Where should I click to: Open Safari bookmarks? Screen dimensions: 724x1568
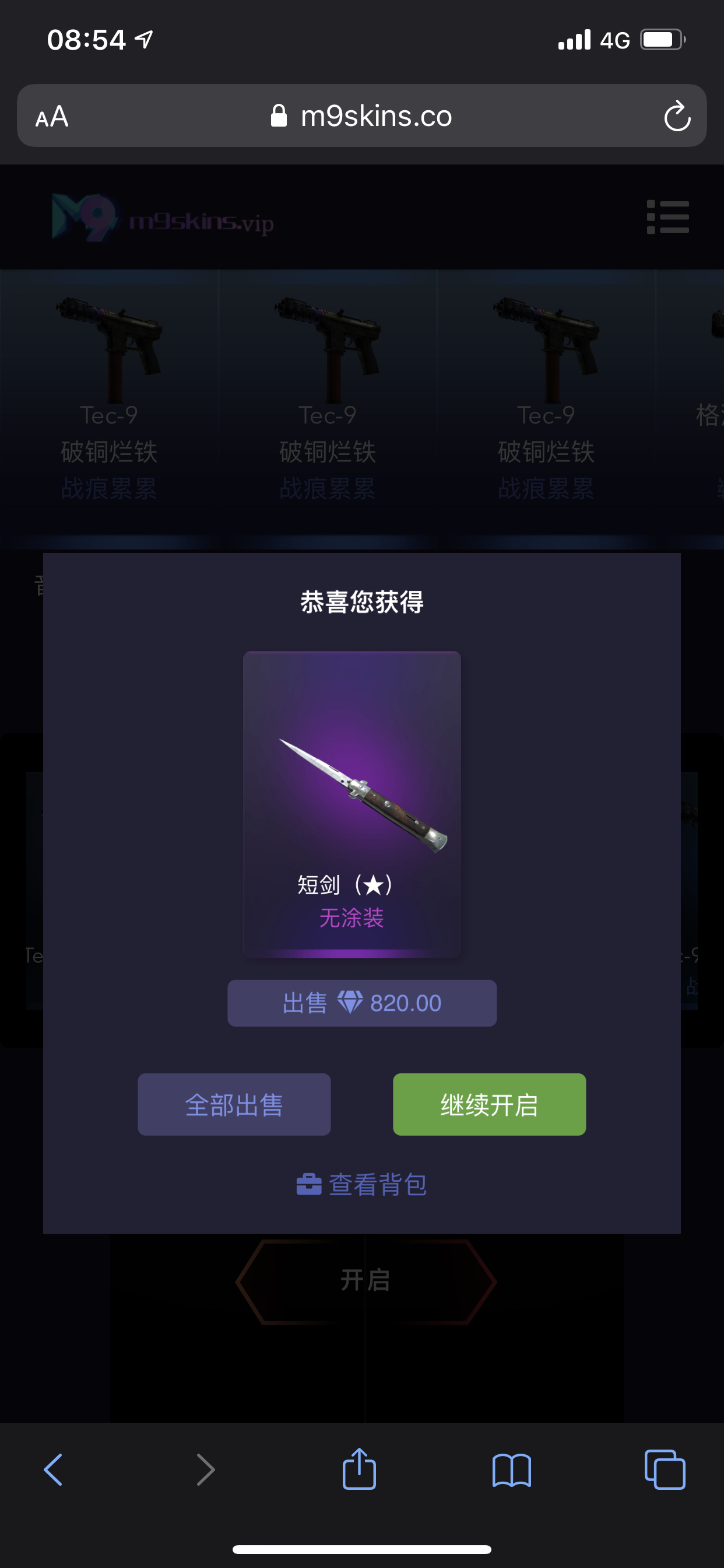point(512,1470)
